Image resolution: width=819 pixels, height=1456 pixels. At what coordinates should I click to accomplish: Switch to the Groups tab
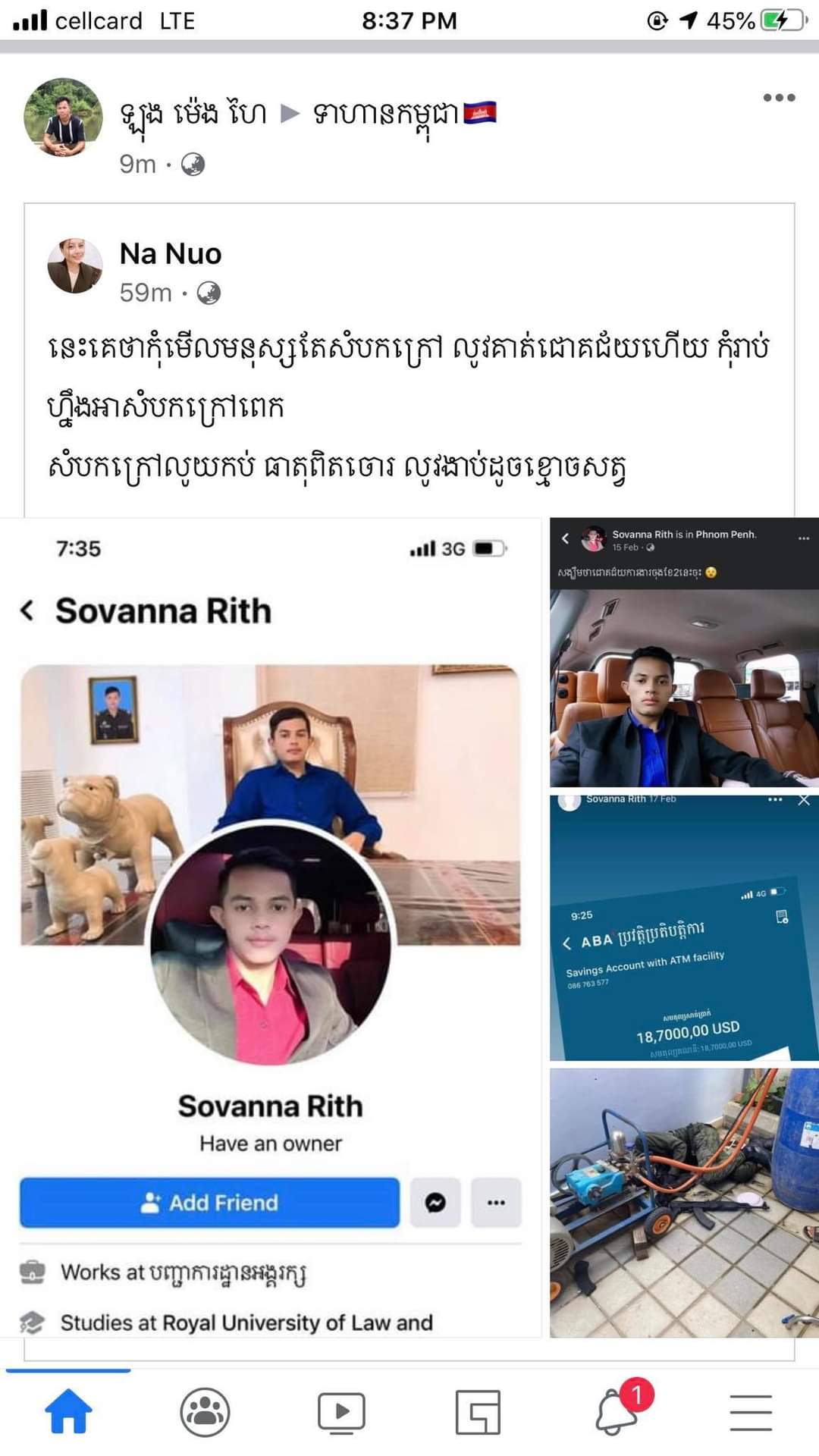205,1412
